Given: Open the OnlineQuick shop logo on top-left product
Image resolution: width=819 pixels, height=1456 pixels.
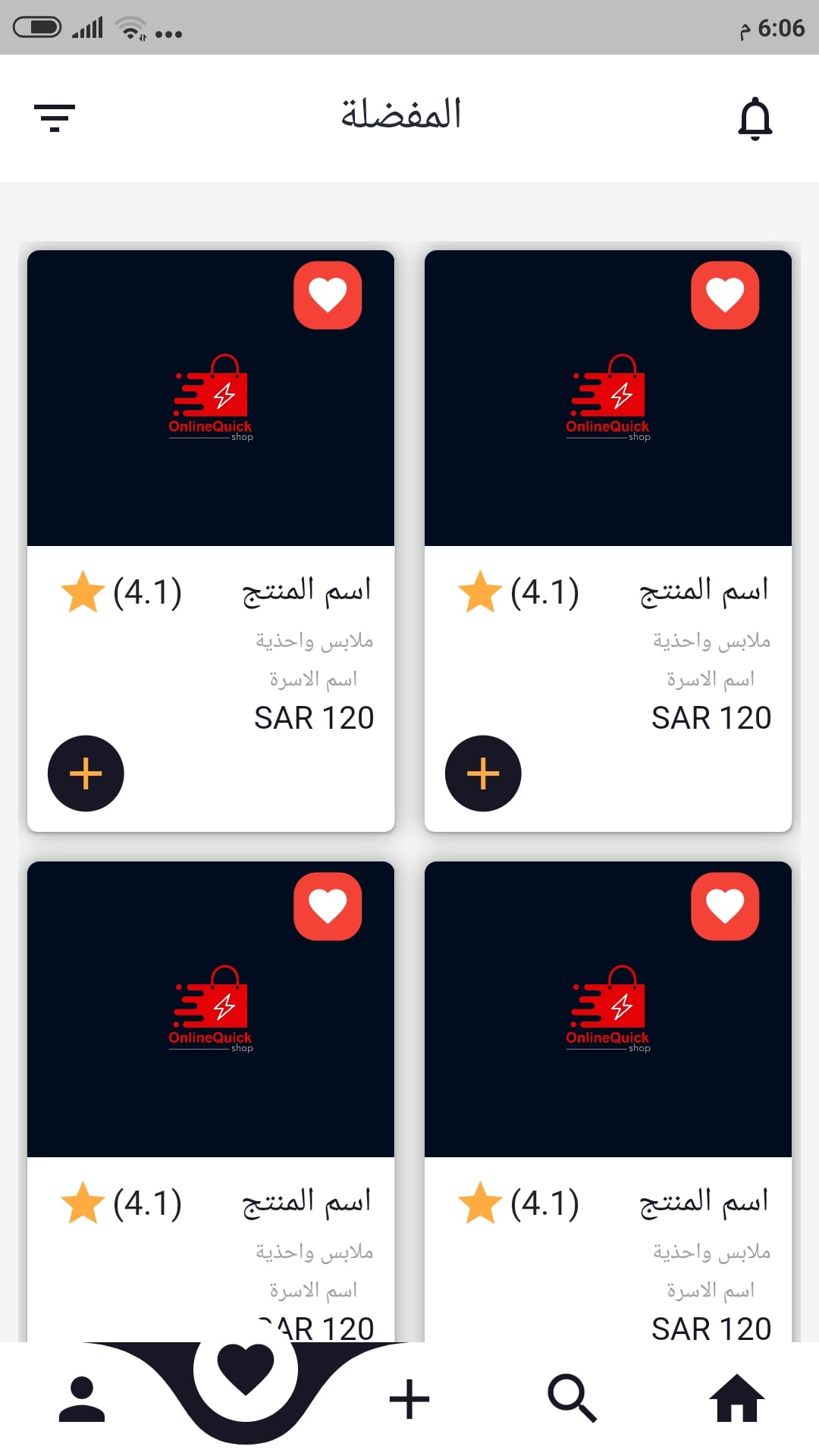Looking at the screenshot, I should pyautogui.click(x=209, y=402).
